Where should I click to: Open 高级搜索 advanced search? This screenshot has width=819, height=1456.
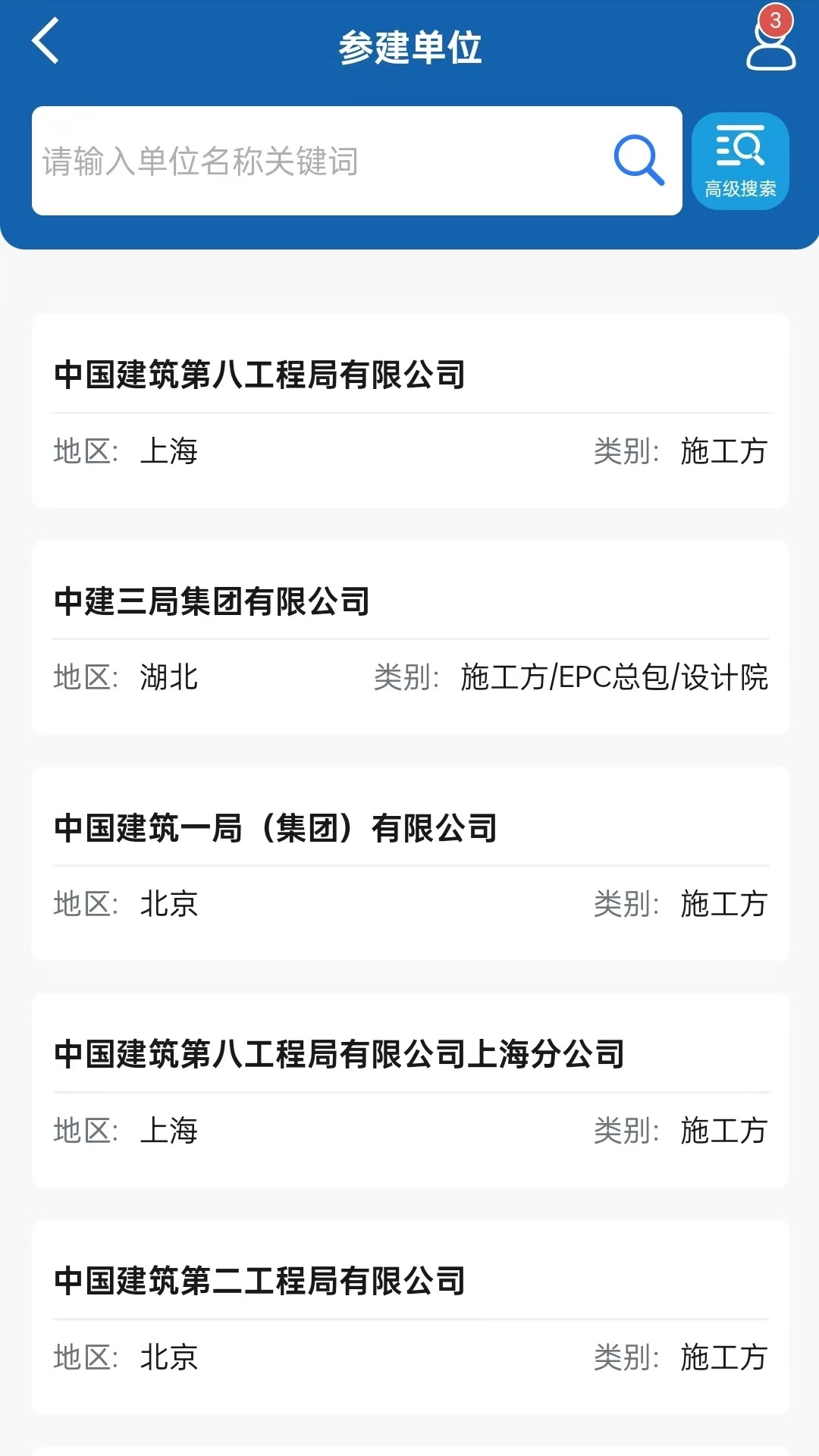[x=740, y=162]
